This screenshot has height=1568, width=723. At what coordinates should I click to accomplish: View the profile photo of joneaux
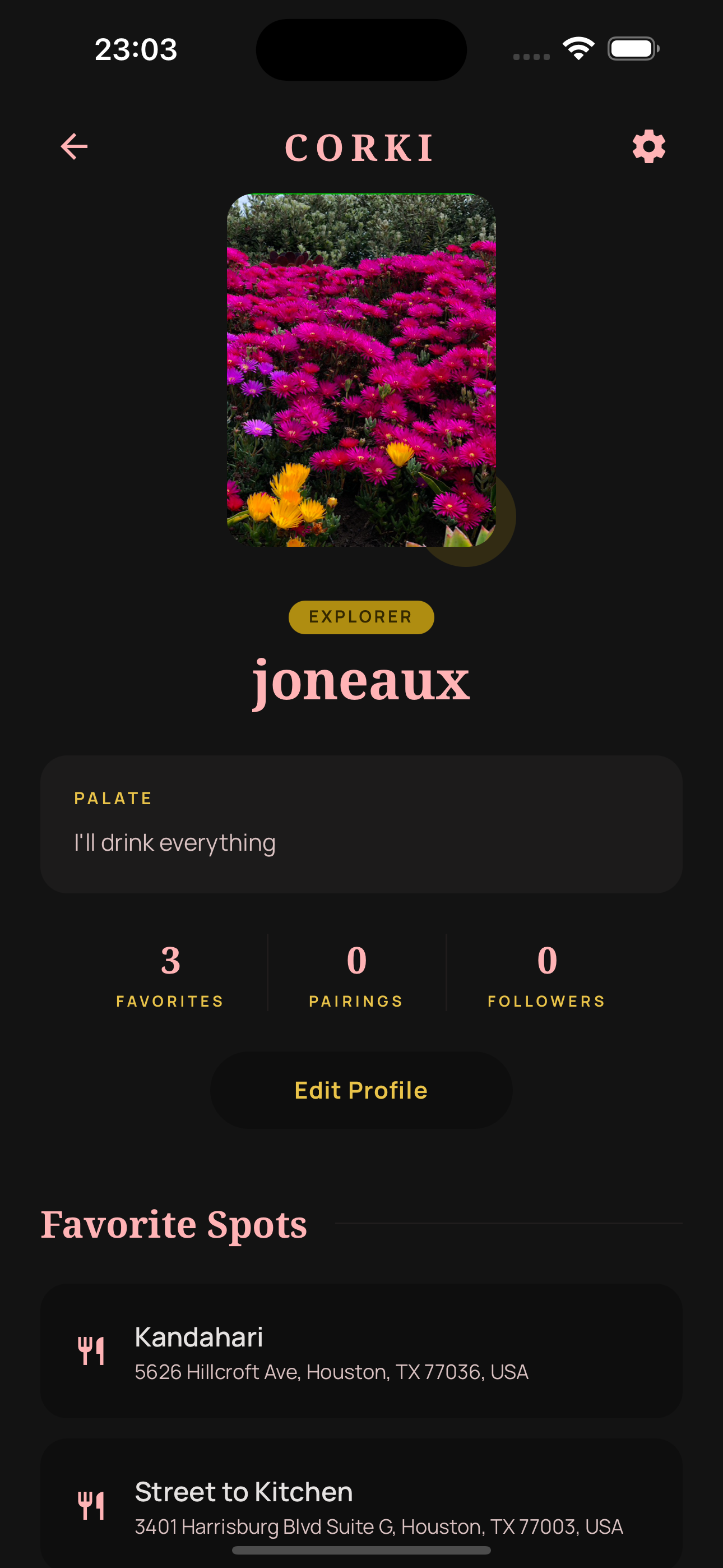point(361,370)
